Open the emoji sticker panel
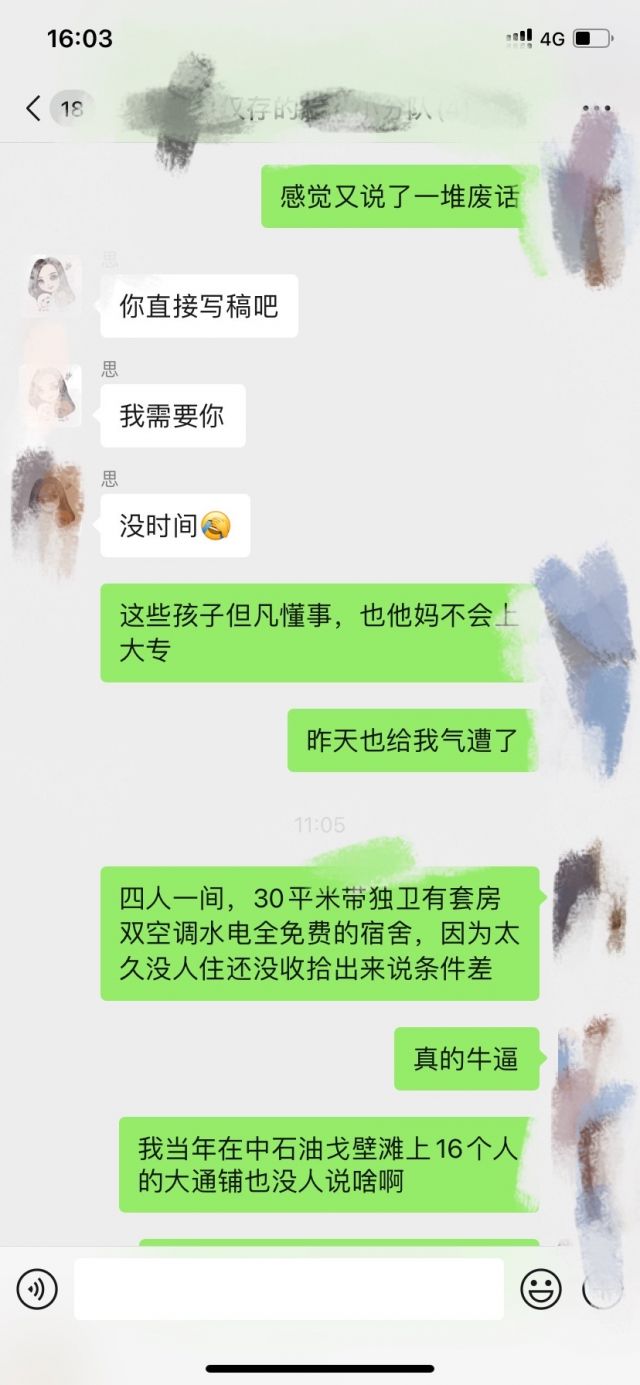The image size is (640, 1385). pos(541,1290)
